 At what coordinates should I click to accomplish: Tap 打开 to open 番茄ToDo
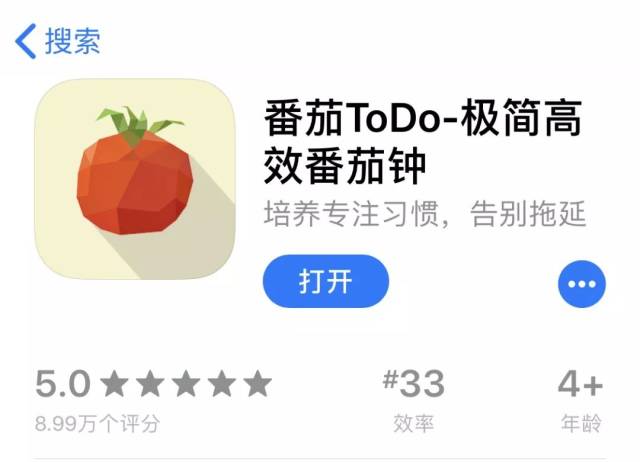tap(325, 282)
